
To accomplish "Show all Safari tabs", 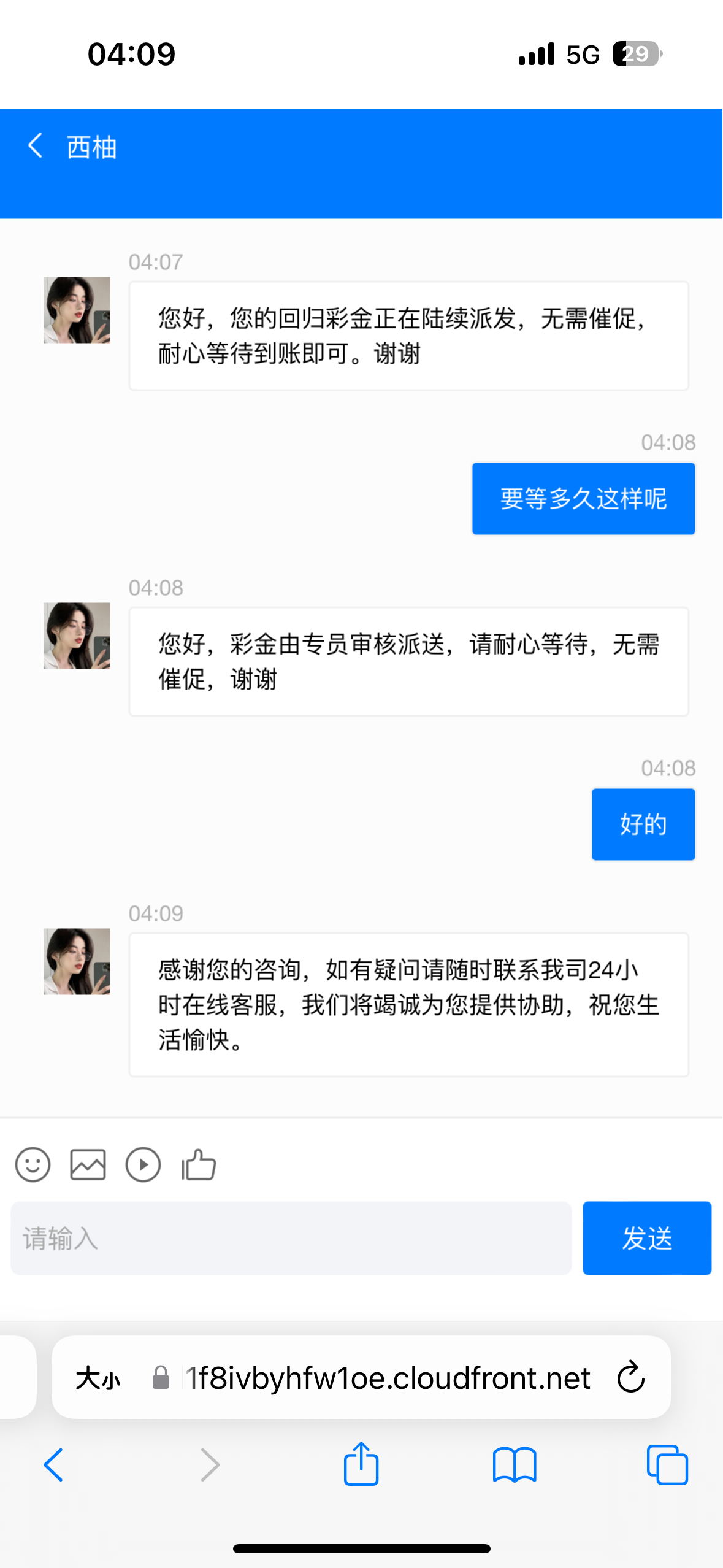I will tap(667, 1465).
